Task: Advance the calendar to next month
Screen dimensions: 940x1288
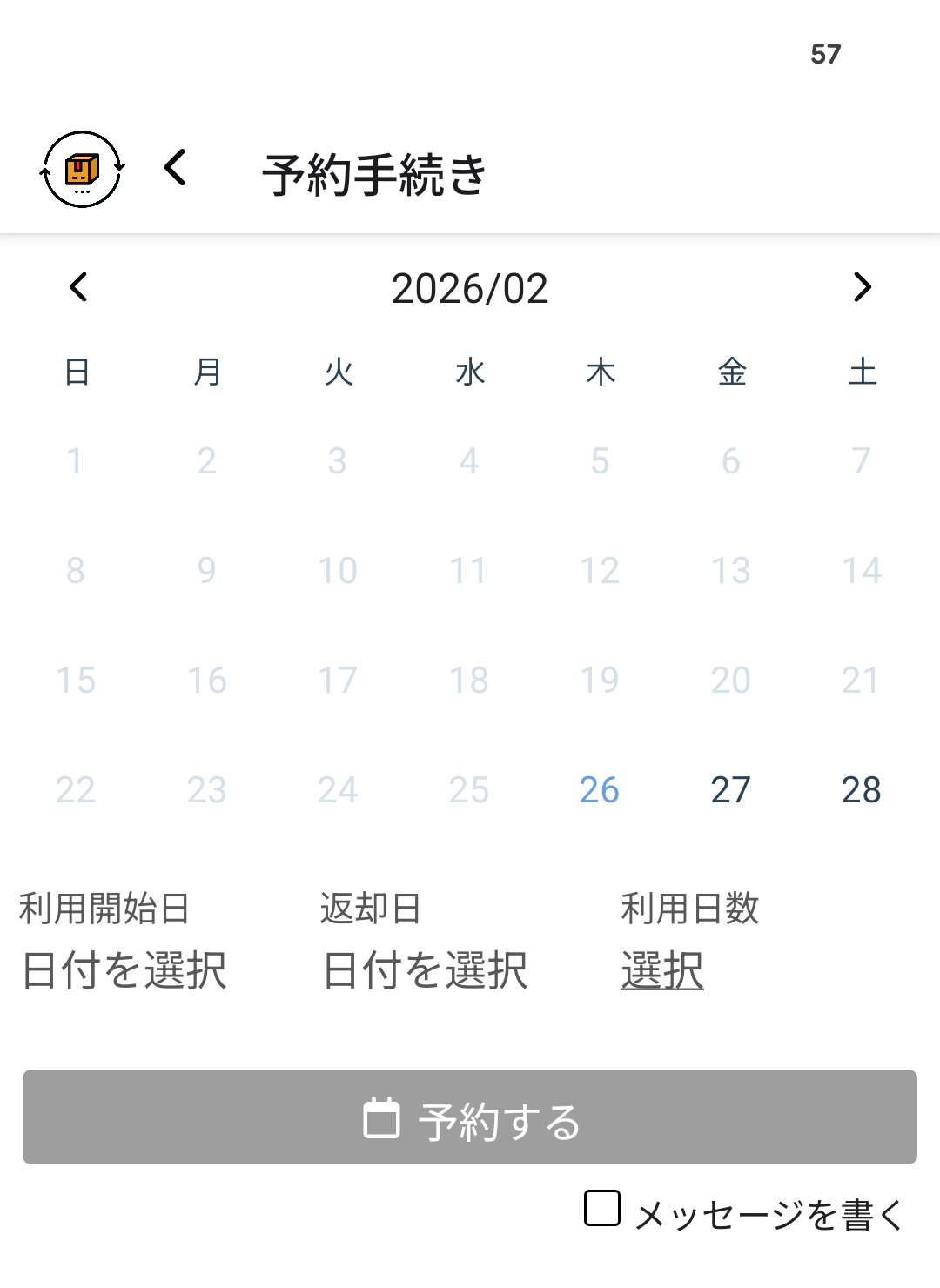Action: tap(862, 287)
